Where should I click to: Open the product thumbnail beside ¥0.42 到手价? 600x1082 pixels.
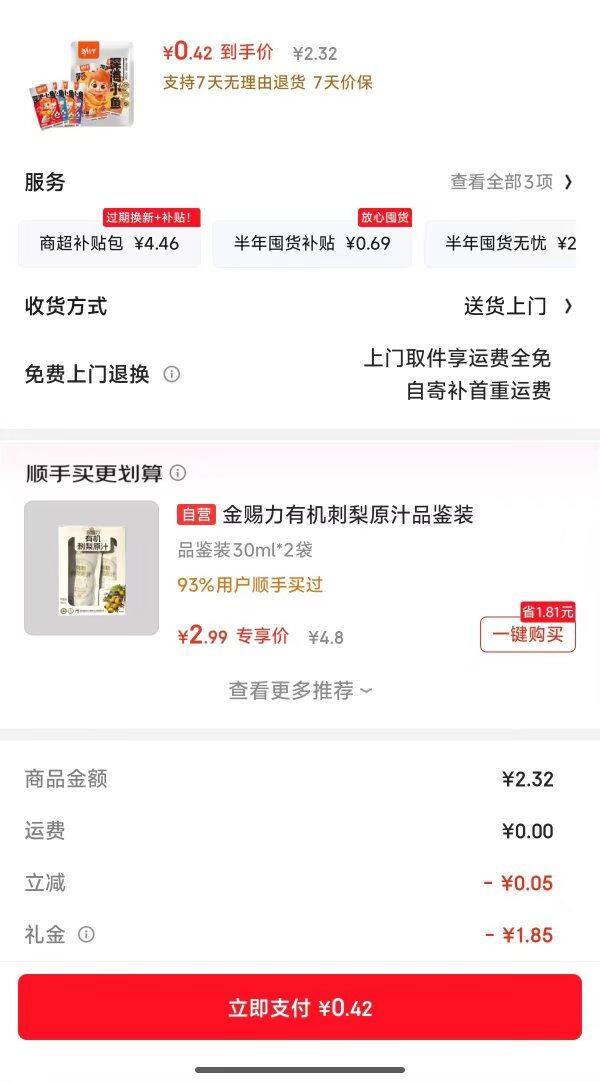coord(81,84)
